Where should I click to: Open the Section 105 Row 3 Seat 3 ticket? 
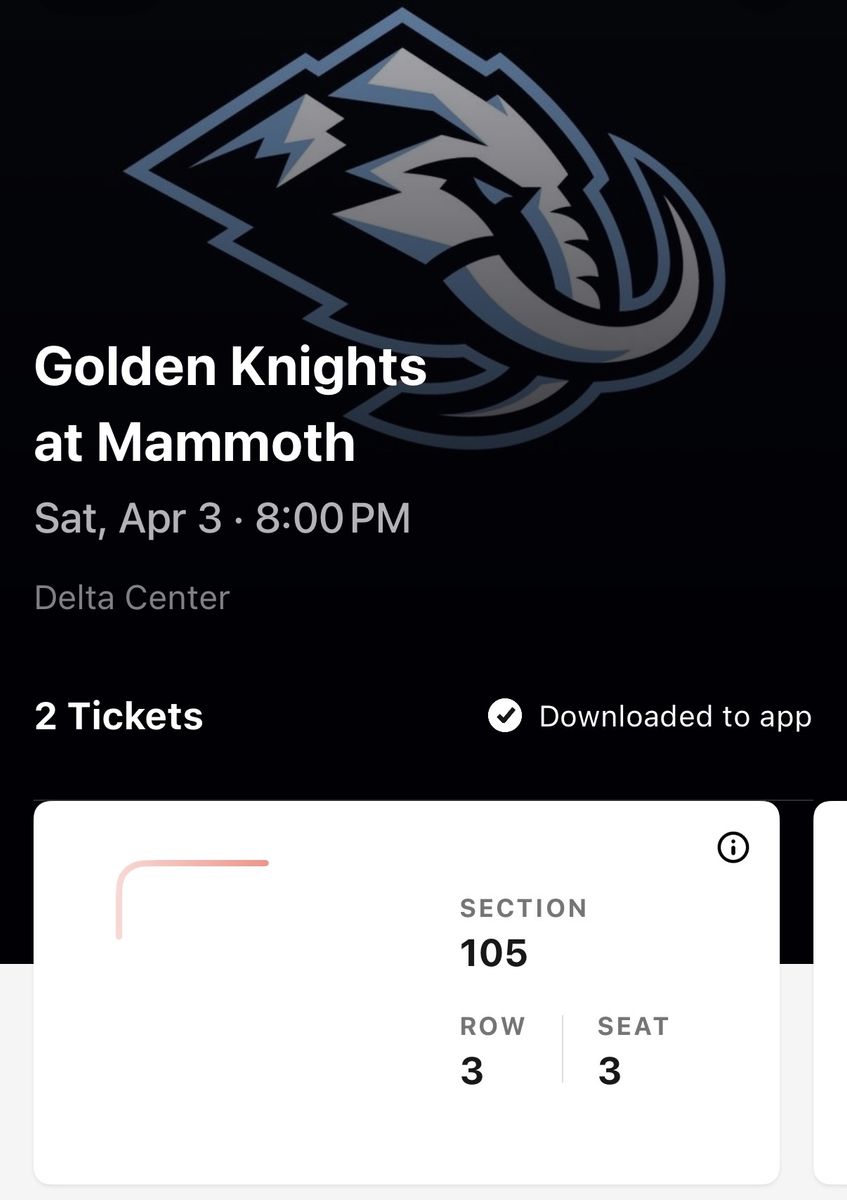[406, 993]
